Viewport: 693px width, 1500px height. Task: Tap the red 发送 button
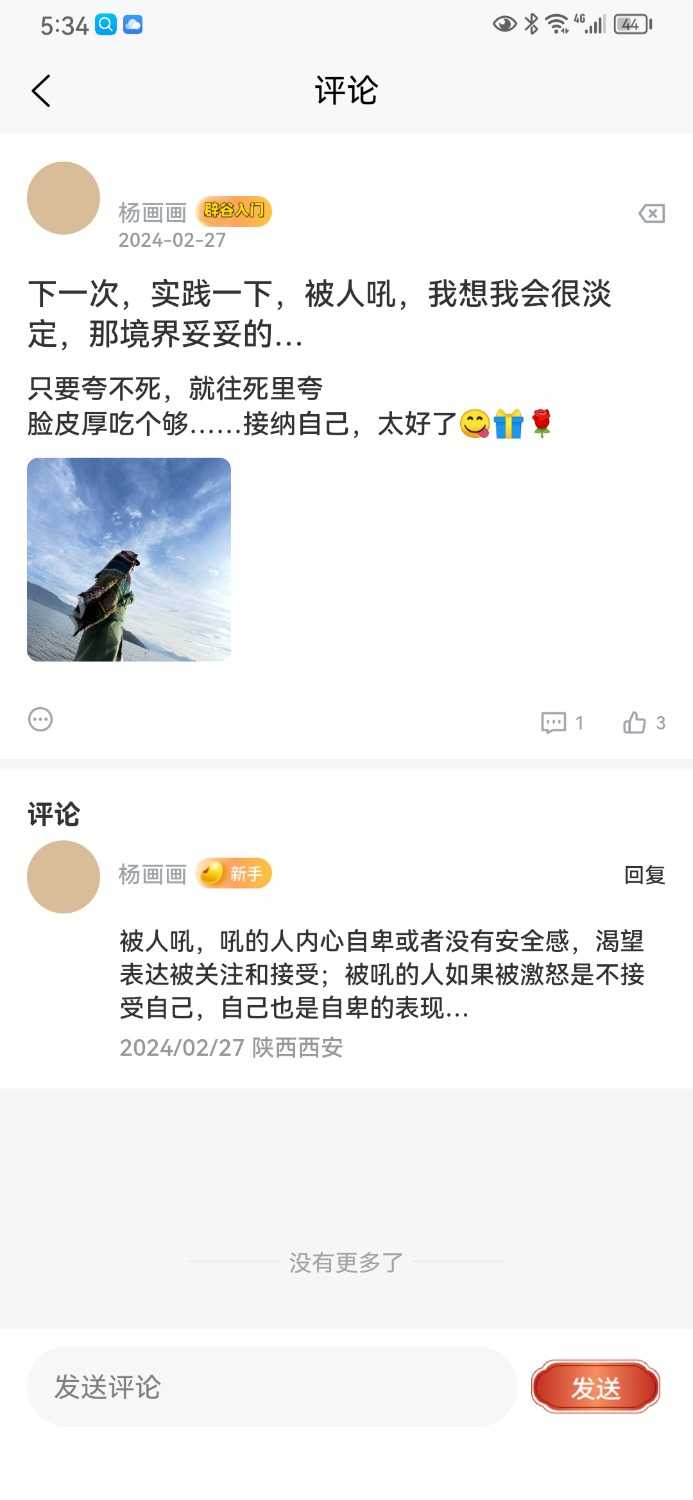pos(596,1387)
